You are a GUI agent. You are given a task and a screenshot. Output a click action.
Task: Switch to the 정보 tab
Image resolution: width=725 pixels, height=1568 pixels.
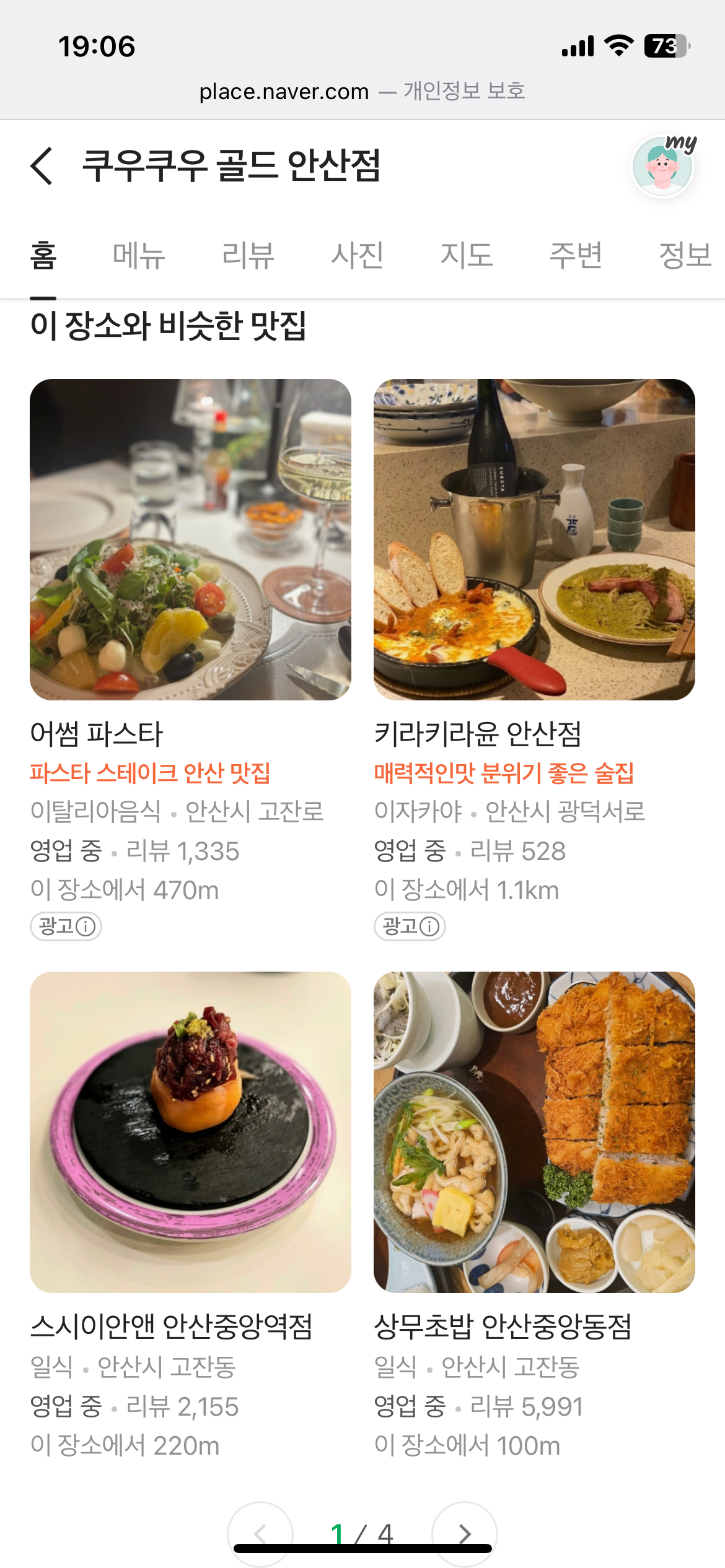point(684,256)
